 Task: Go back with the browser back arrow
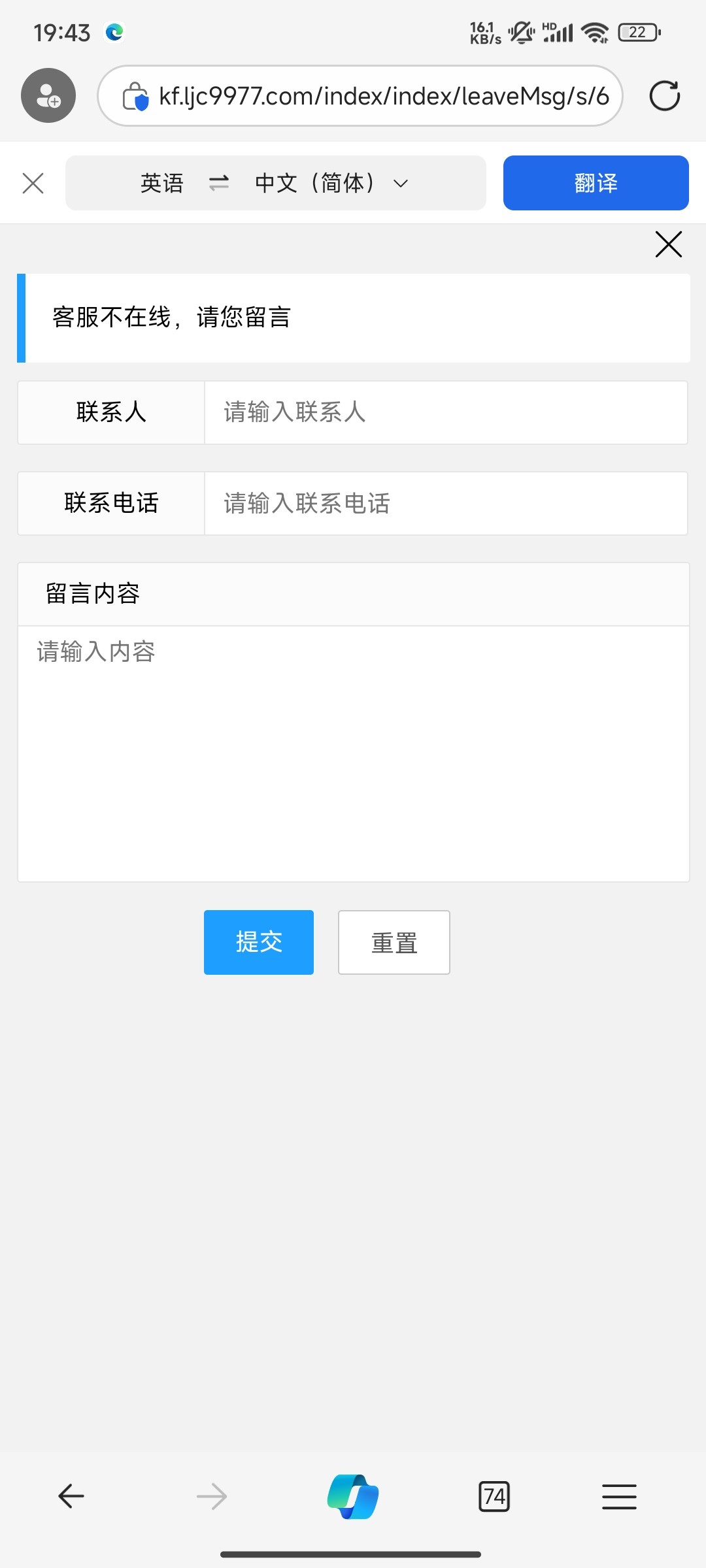[71, 1496]
